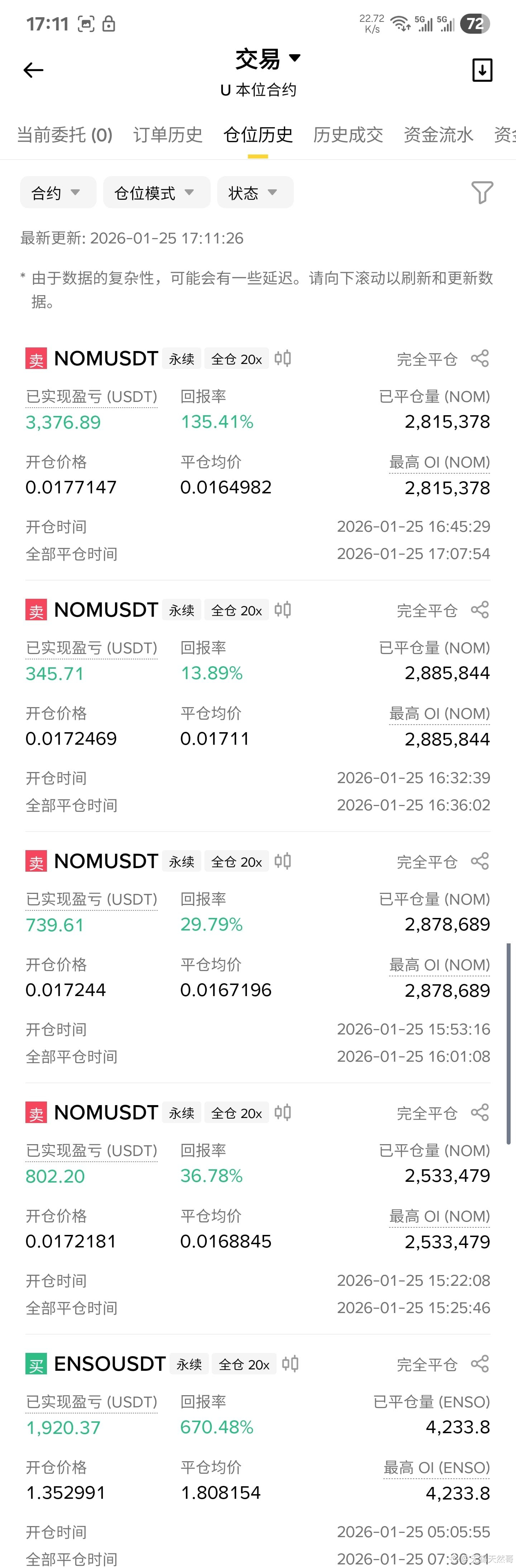
Task: Switch to the 订单历史 tab
Action: 168,134
